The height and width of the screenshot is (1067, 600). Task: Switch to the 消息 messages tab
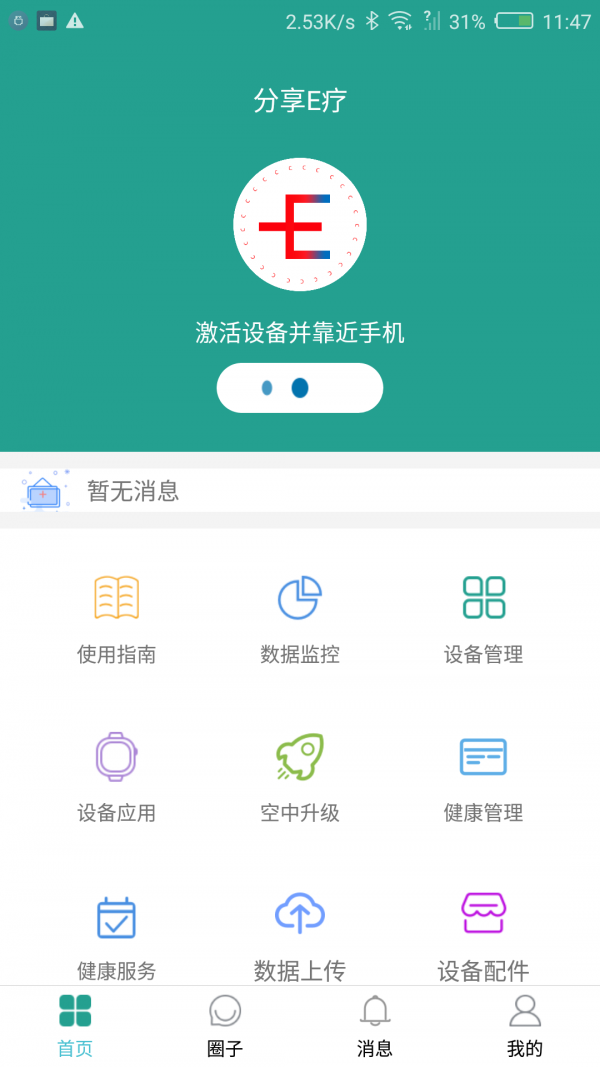point(375,1025)
